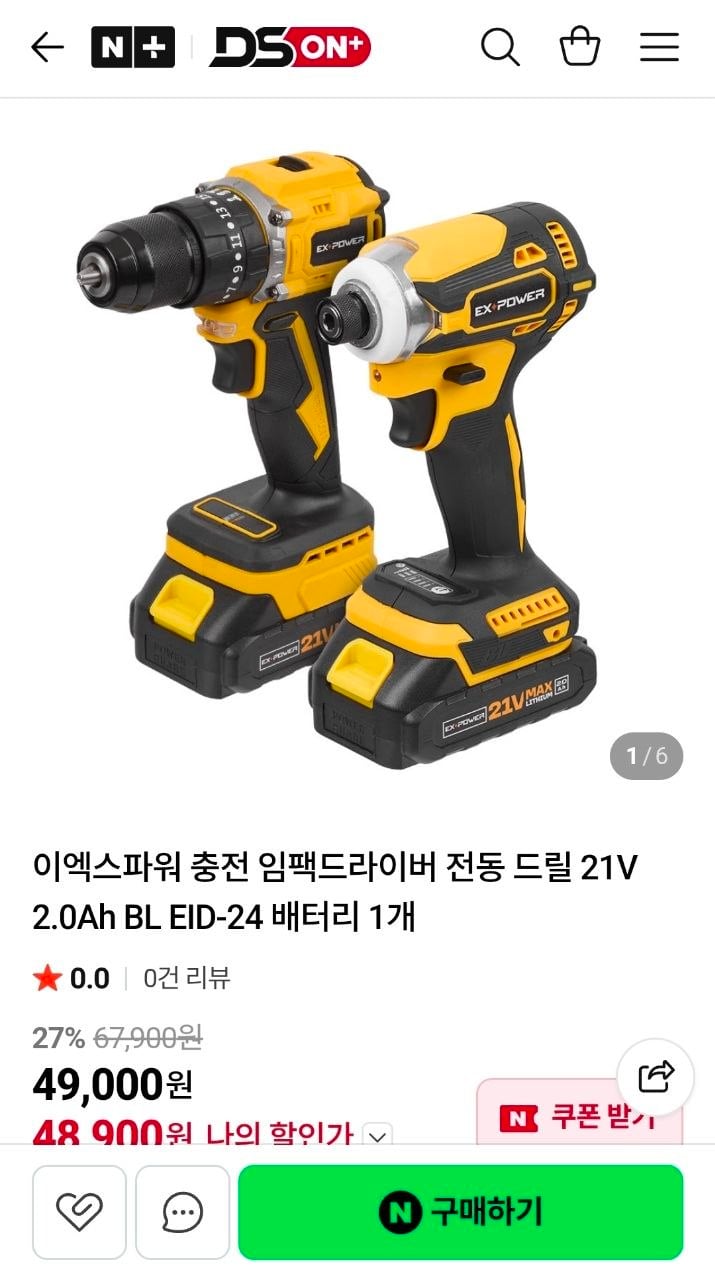Screen dimensions: 715x1280
Task: Share this product
Action: click(x=655, y=1077)
